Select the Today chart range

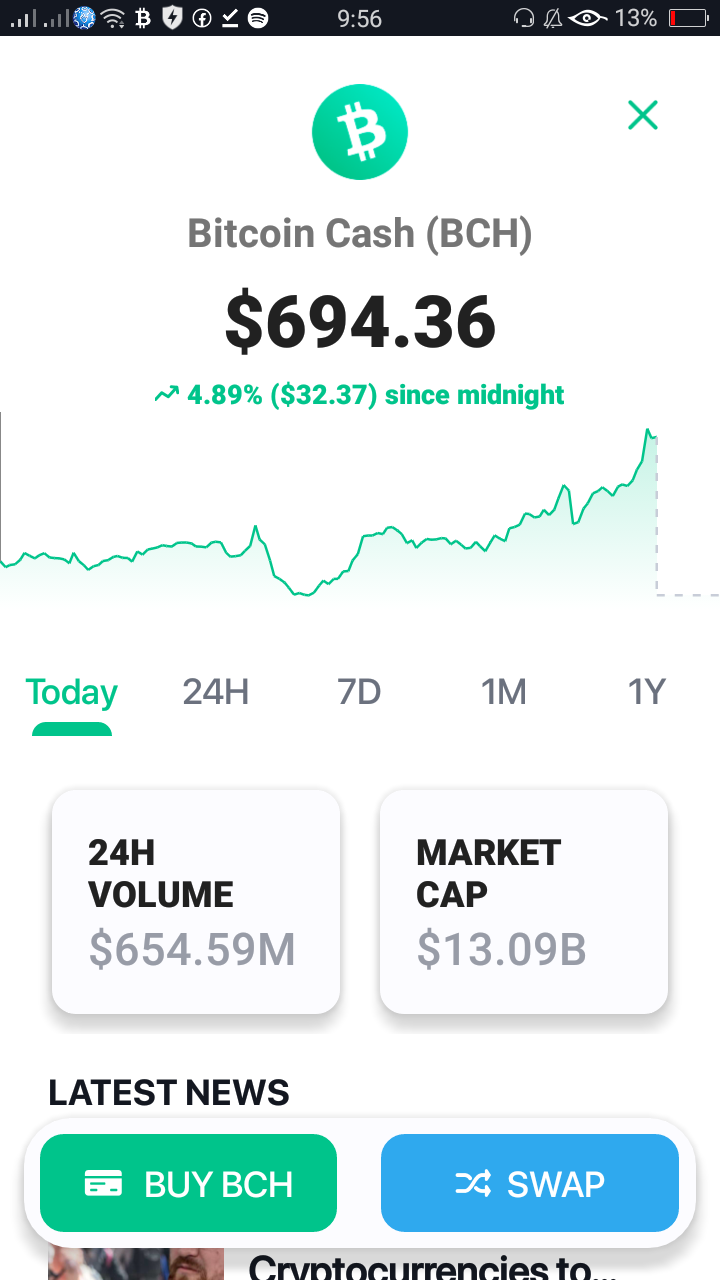coord(71,692)
